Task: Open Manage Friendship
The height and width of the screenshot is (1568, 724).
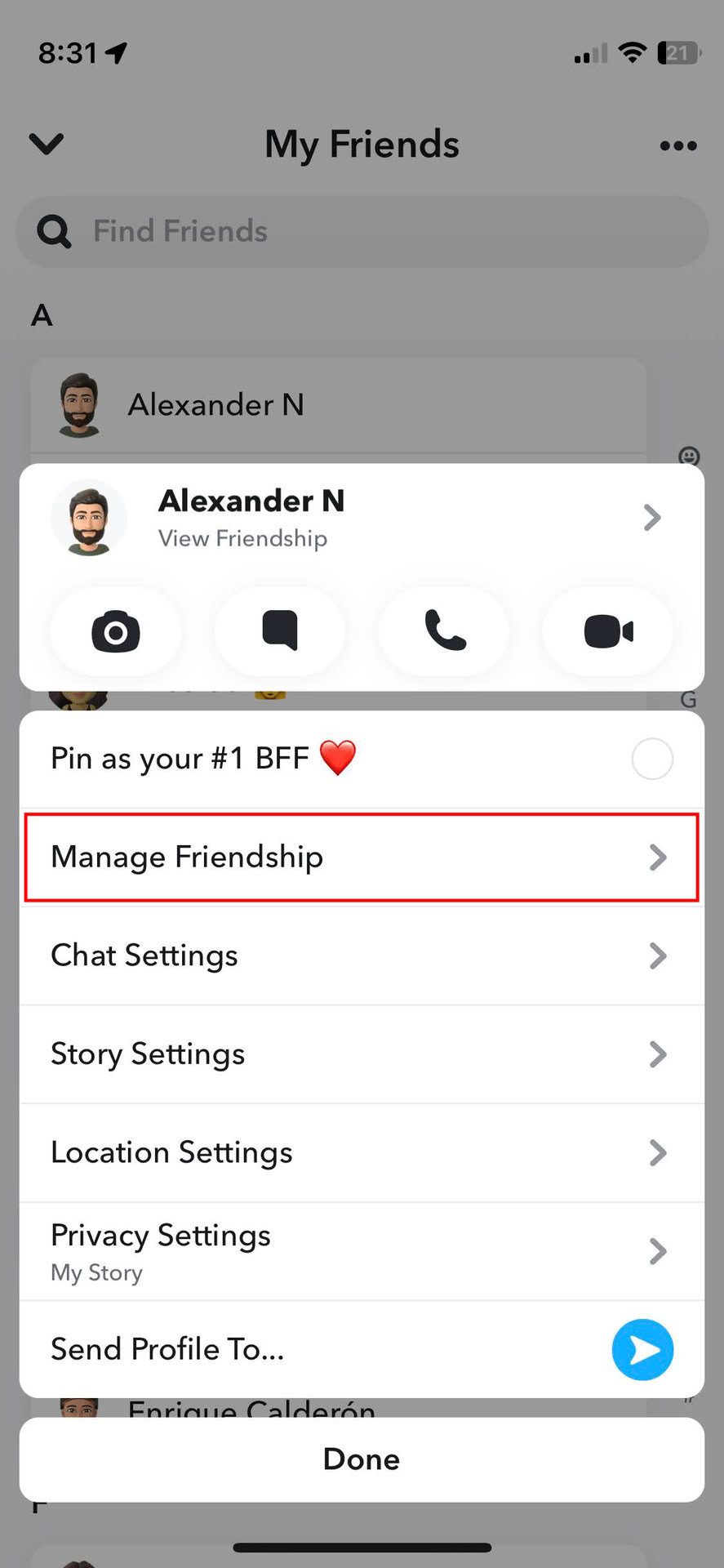Action: tap(361, 857)
